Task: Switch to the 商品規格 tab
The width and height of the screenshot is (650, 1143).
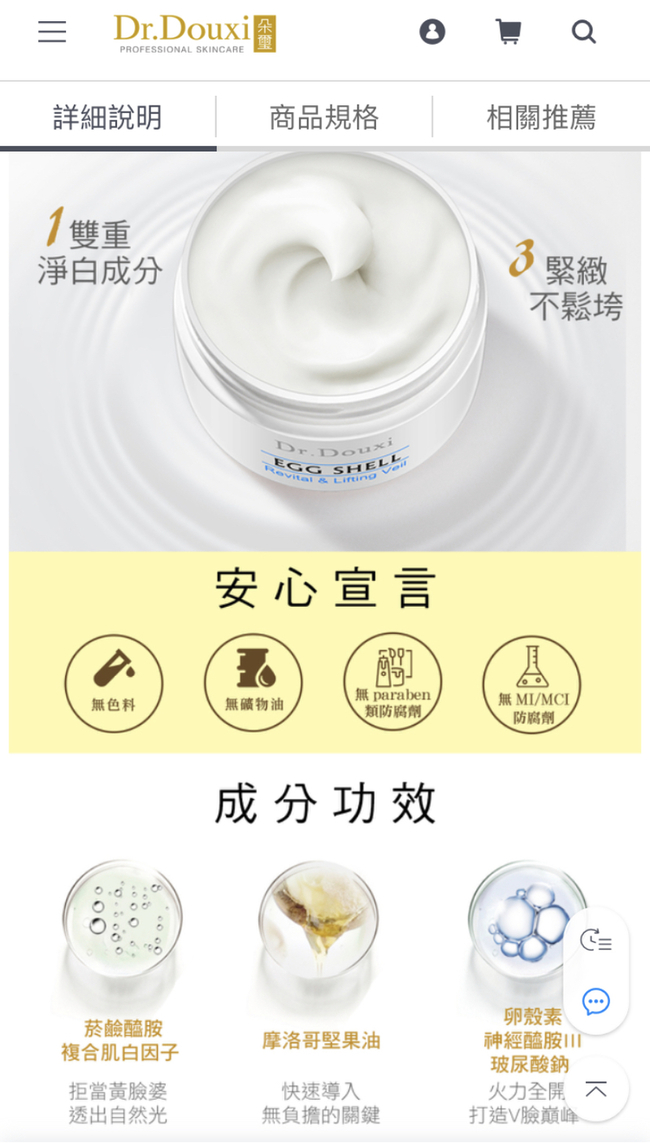Action: [324, 117]
